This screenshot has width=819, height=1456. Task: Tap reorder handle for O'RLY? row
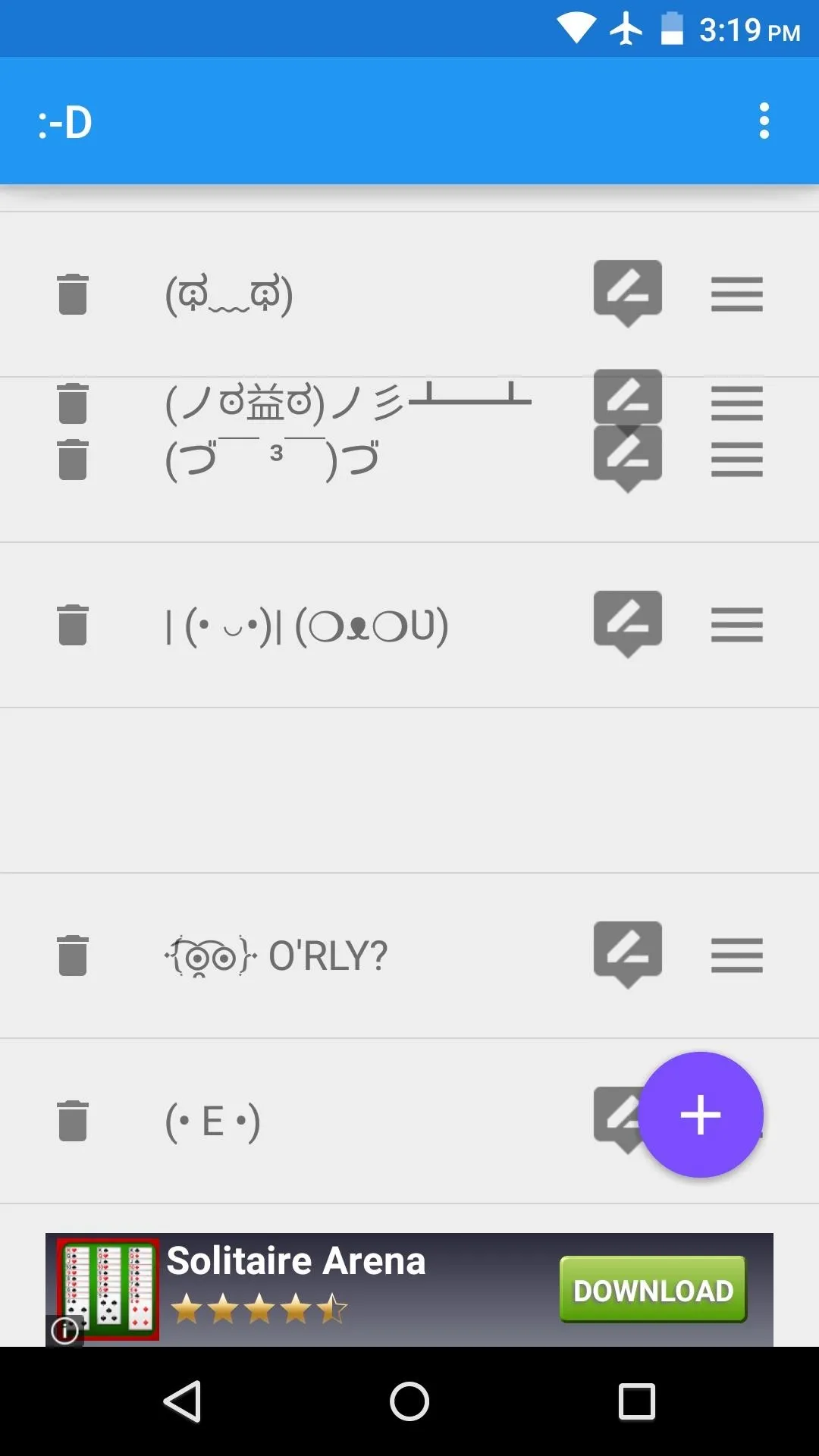tap(737, 955)
